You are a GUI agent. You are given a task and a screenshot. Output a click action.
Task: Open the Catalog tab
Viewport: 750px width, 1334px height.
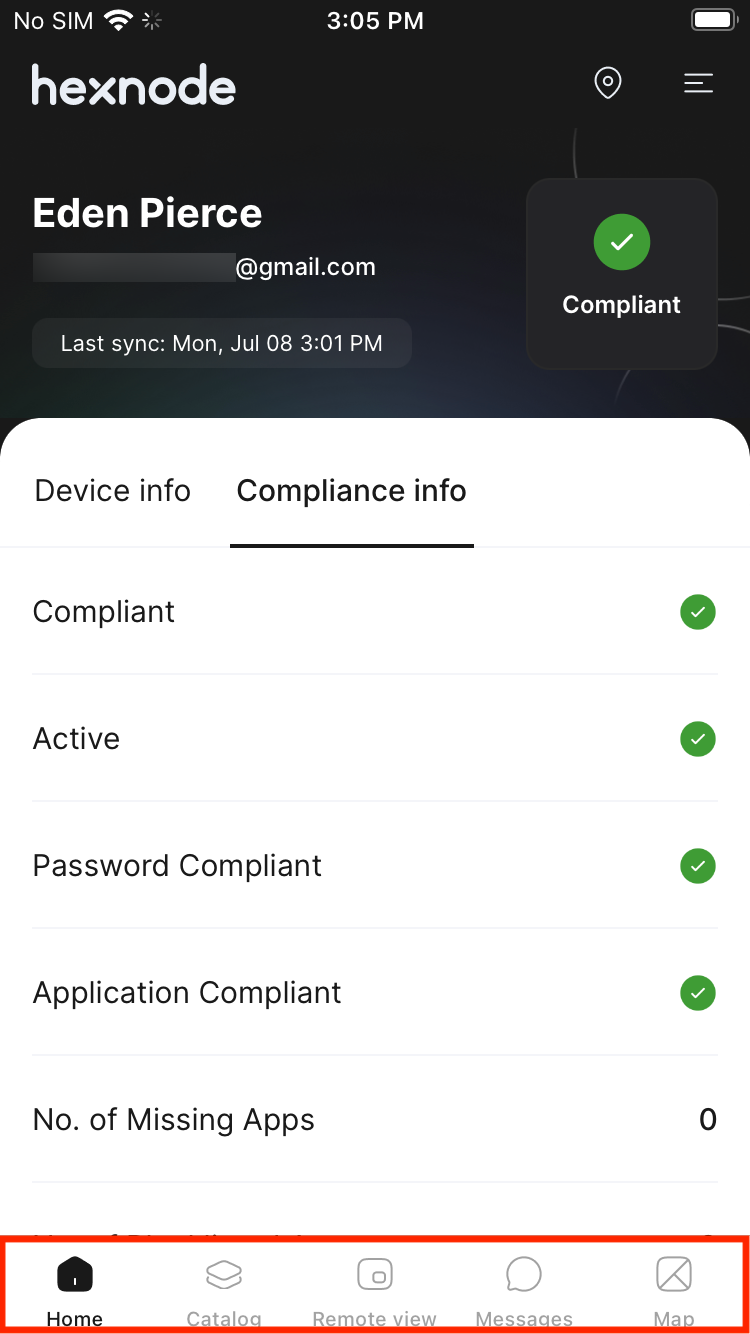[x=224, y=1291]
